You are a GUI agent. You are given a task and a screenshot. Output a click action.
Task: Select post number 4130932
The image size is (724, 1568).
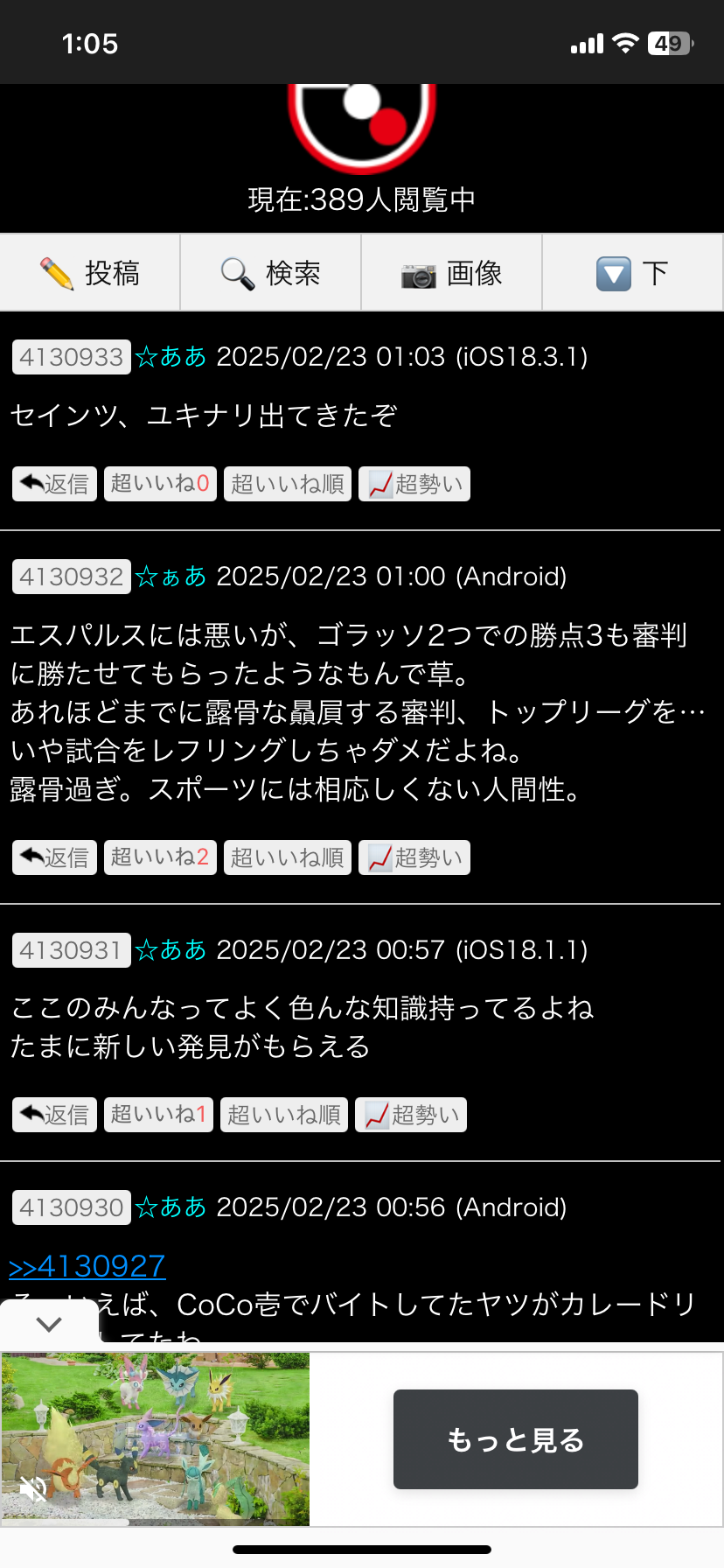click(x=72, y=577)
